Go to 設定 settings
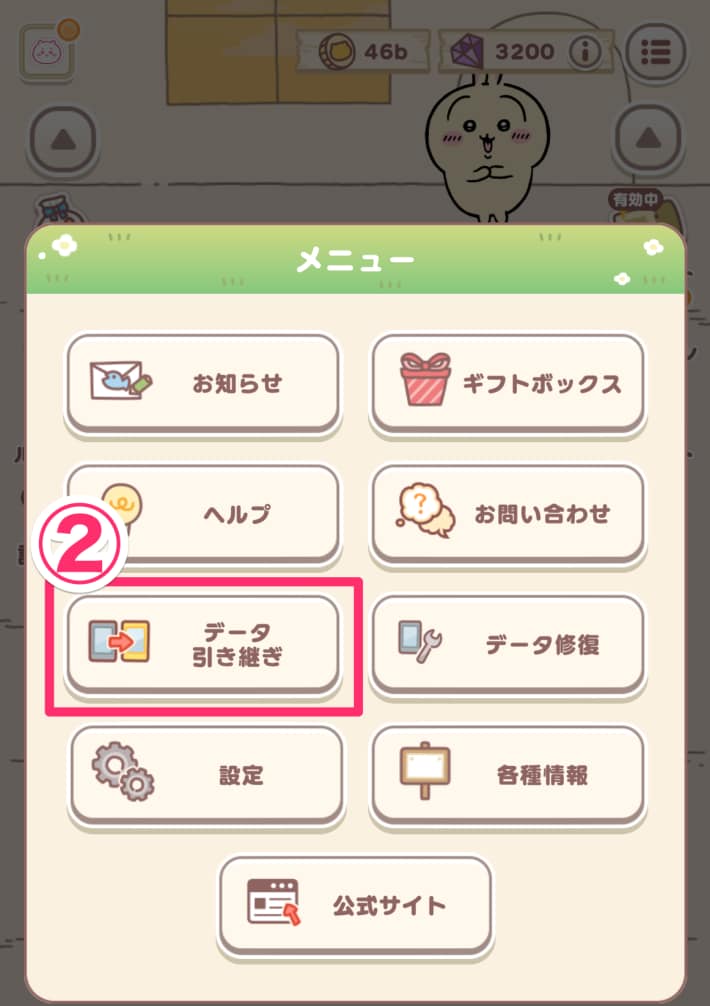The width and height of the screenshot is (710, 1006). click(x=205, y=774)
